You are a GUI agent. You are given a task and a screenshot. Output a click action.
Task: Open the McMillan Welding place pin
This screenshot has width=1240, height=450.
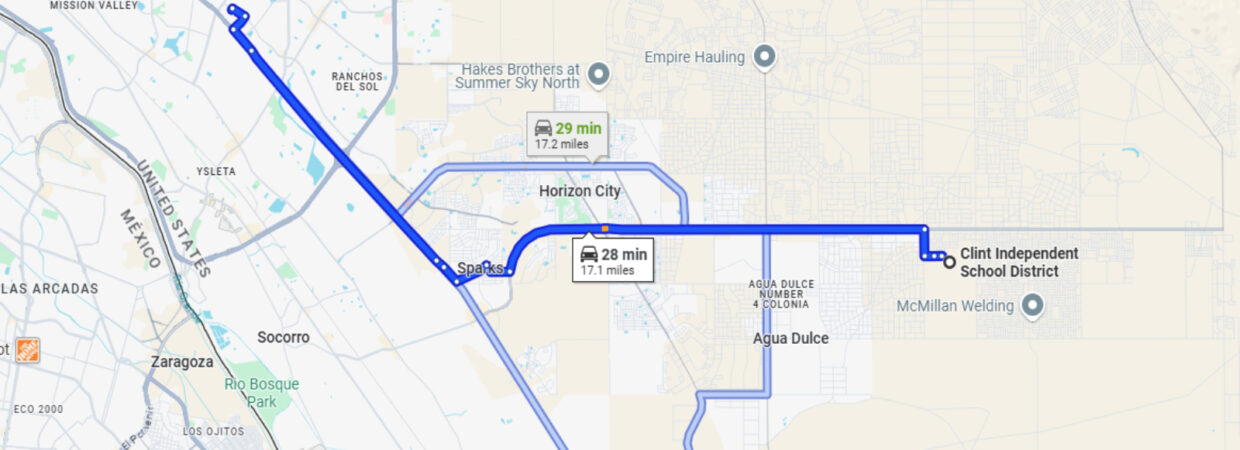click(1034, 305)
